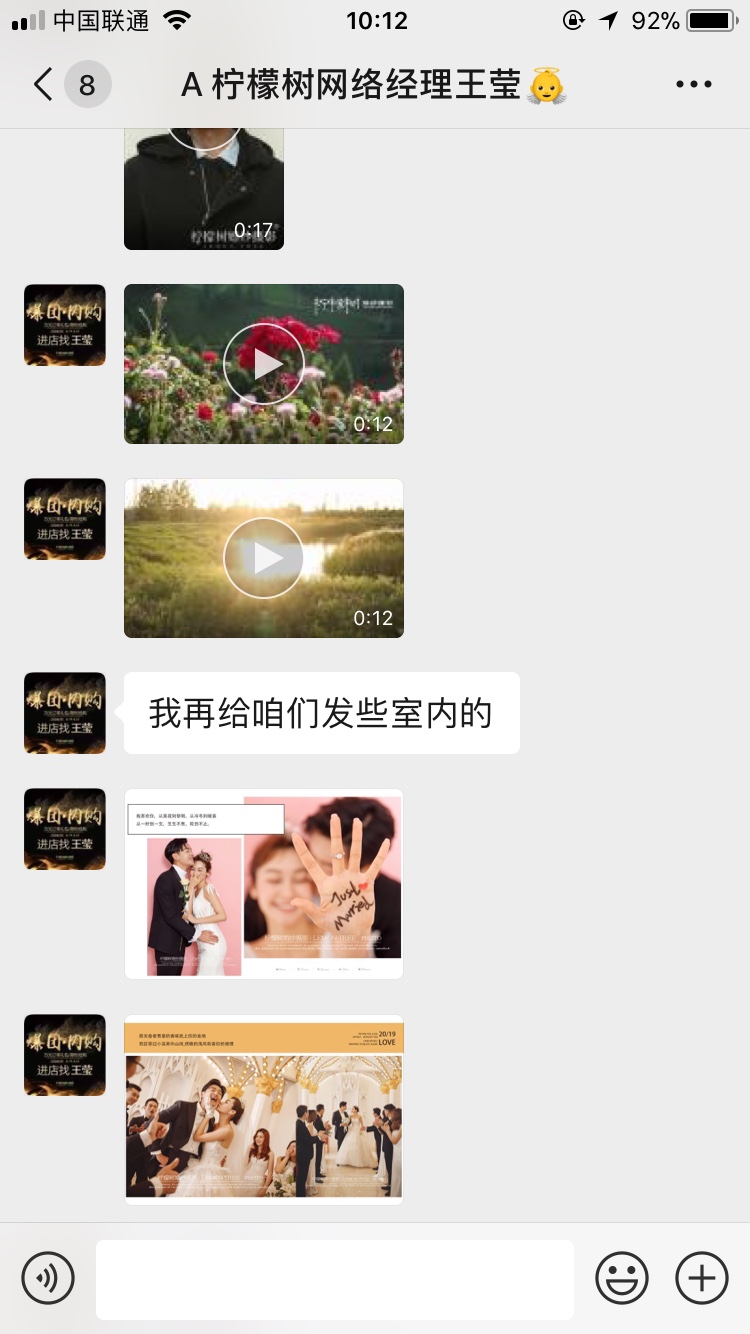
Task: Tap the message text field
Action: (335, 1279)
